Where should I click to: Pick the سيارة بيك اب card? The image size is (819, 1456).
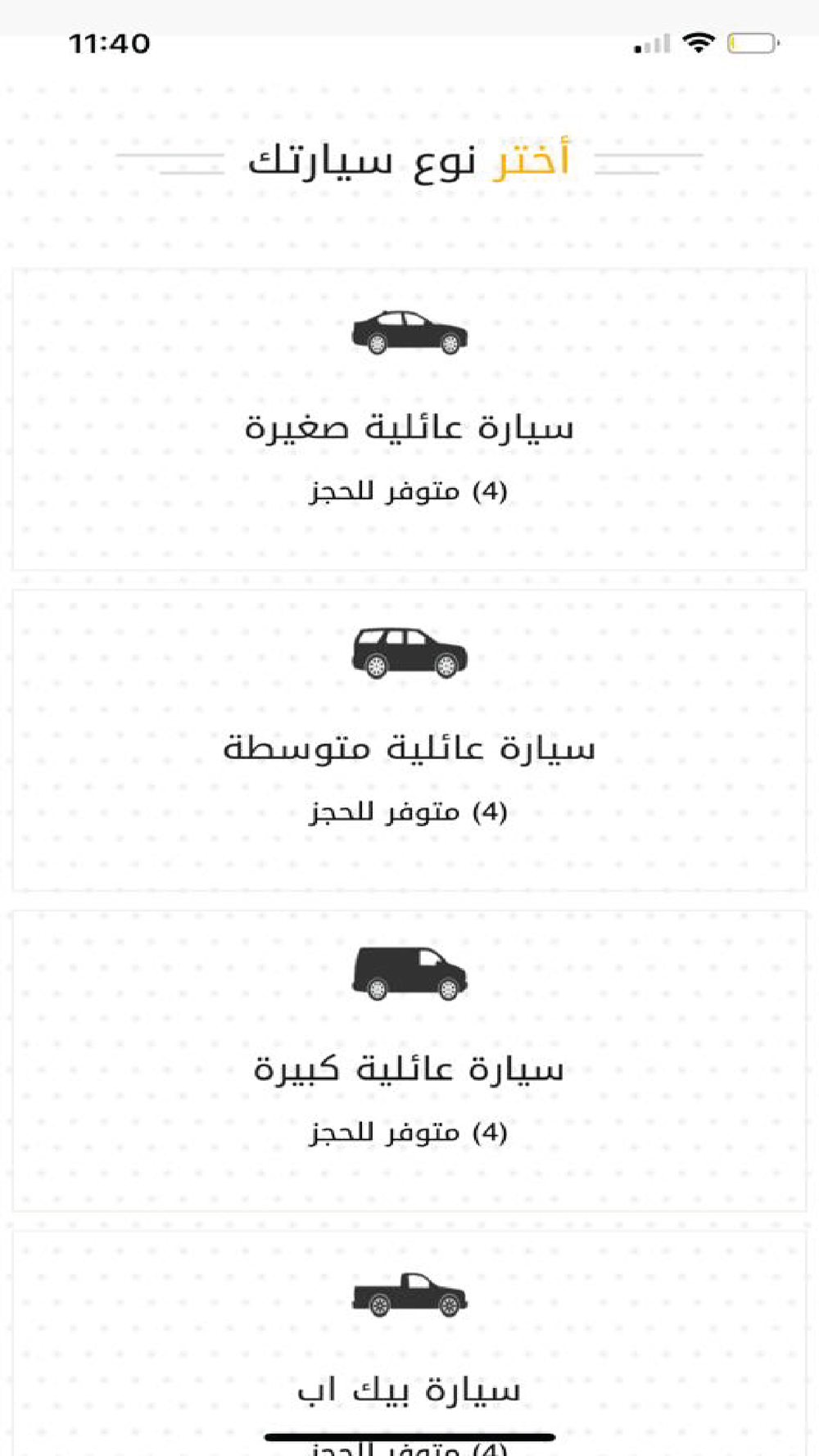coord(409,1343)
